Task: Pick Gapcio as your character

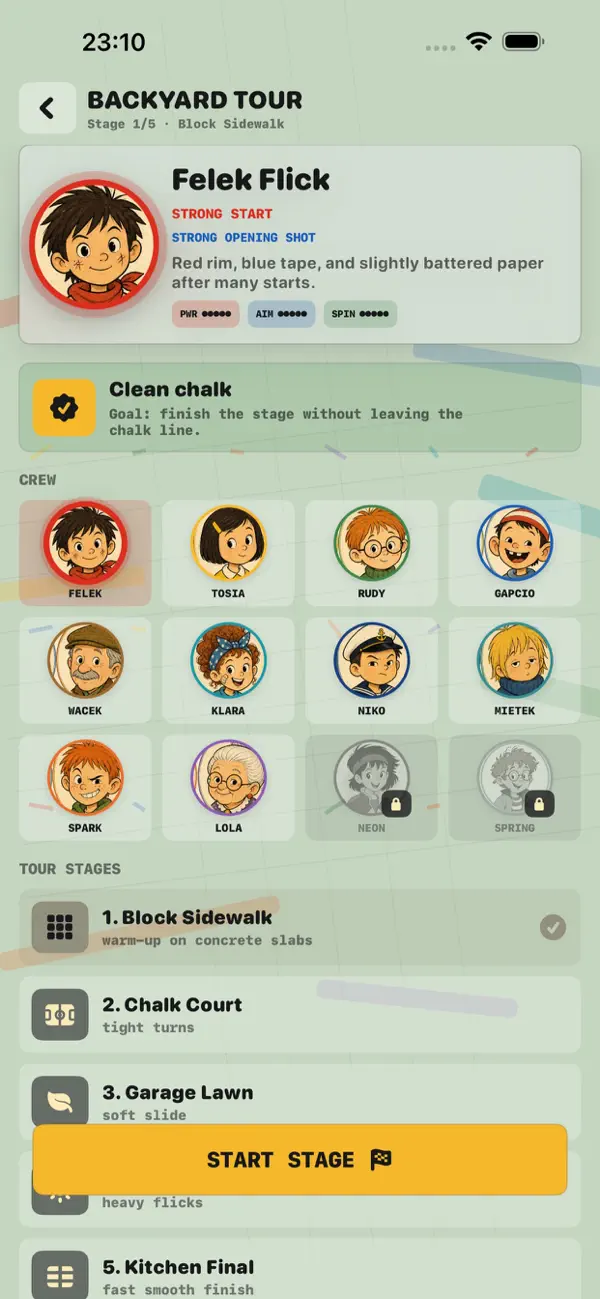Action: coord(515,553)
